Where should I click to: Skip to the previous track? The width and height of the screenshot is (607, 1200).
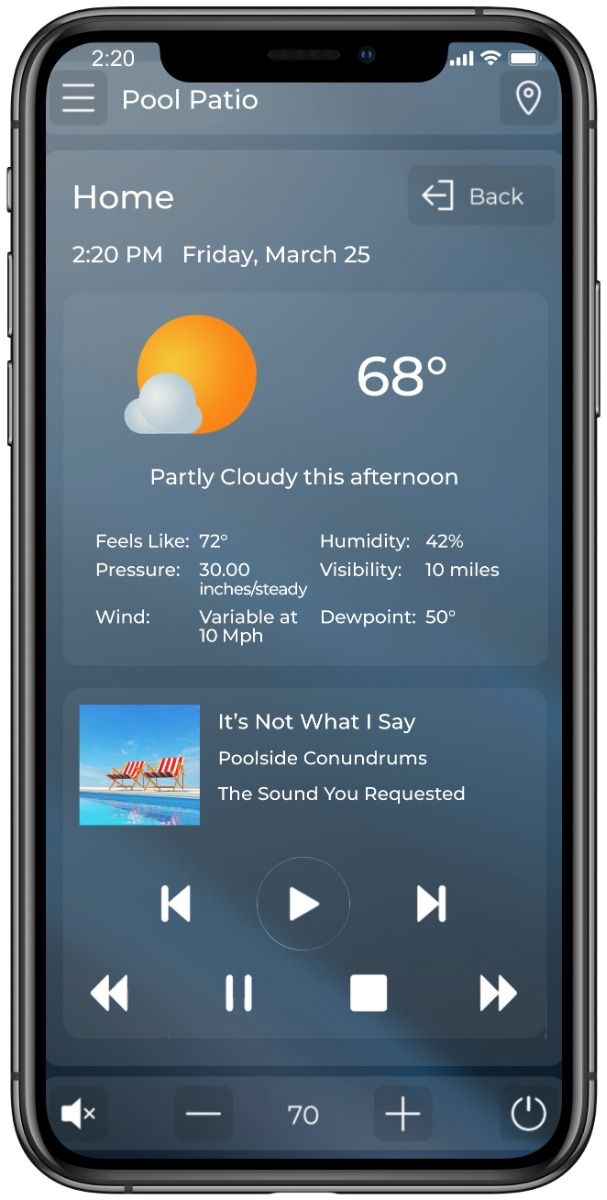[x=176, y=904]
